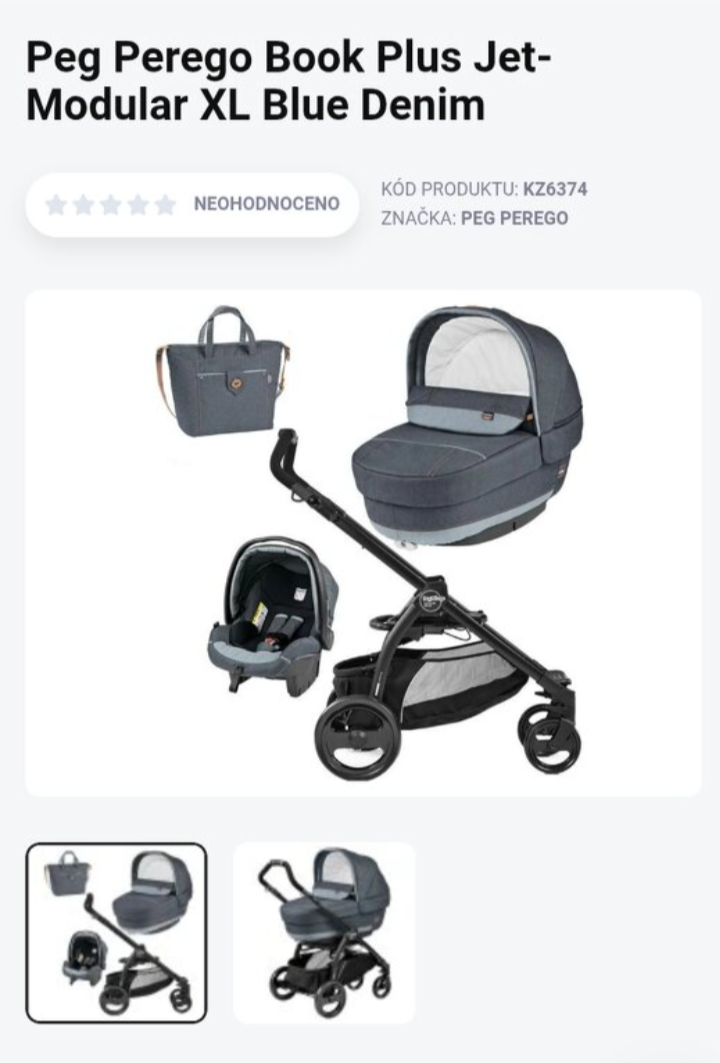This screenshot has width=720, height=1063.
Task: Click the leftmost rating star icon
Action: coord(55,203)
